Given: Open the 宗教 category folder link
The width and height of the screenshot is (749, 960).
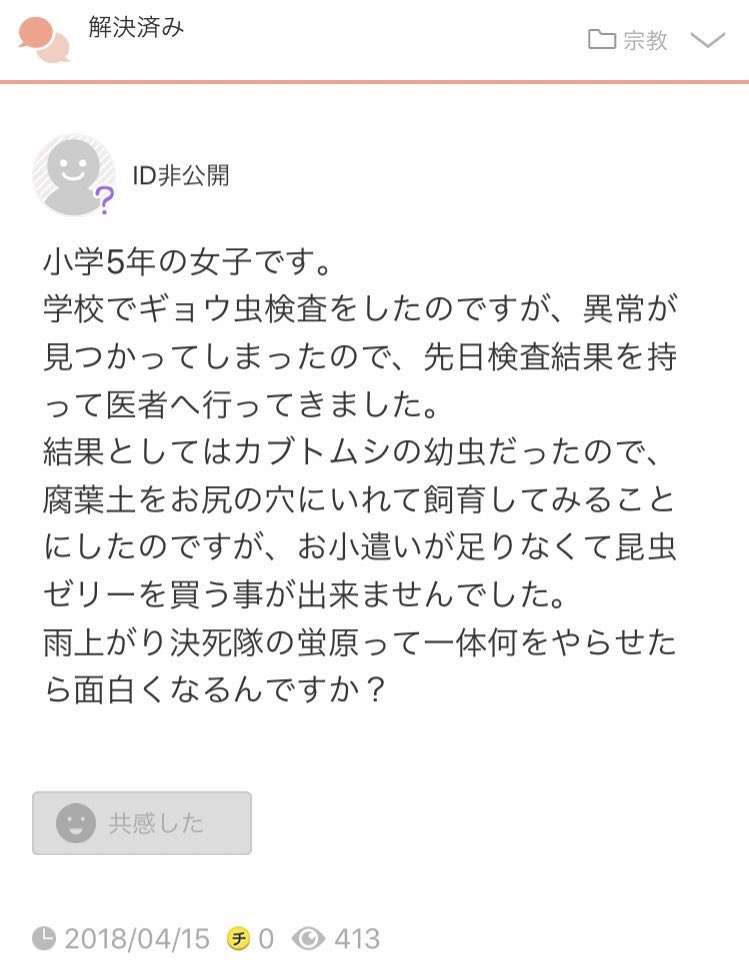Looking at the screenshot, I should 629,40.
